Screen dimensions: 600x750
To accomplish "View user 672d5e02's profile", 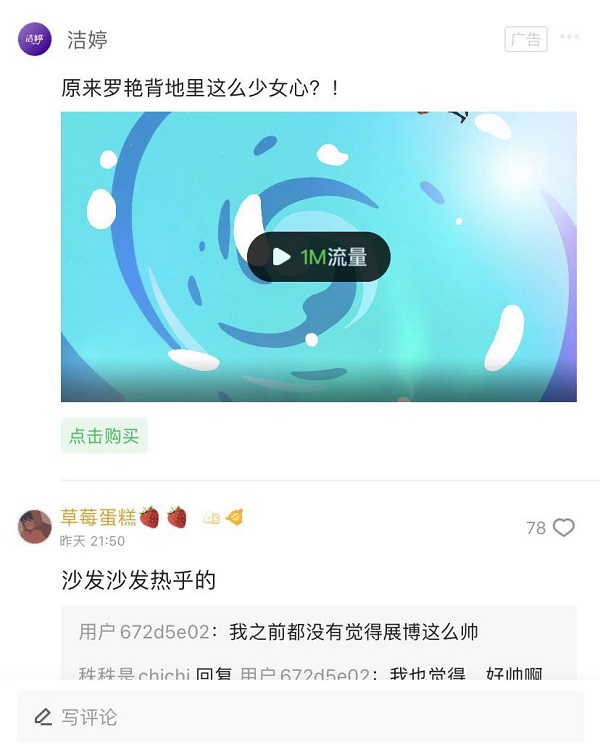I will [x=144, y=632].
